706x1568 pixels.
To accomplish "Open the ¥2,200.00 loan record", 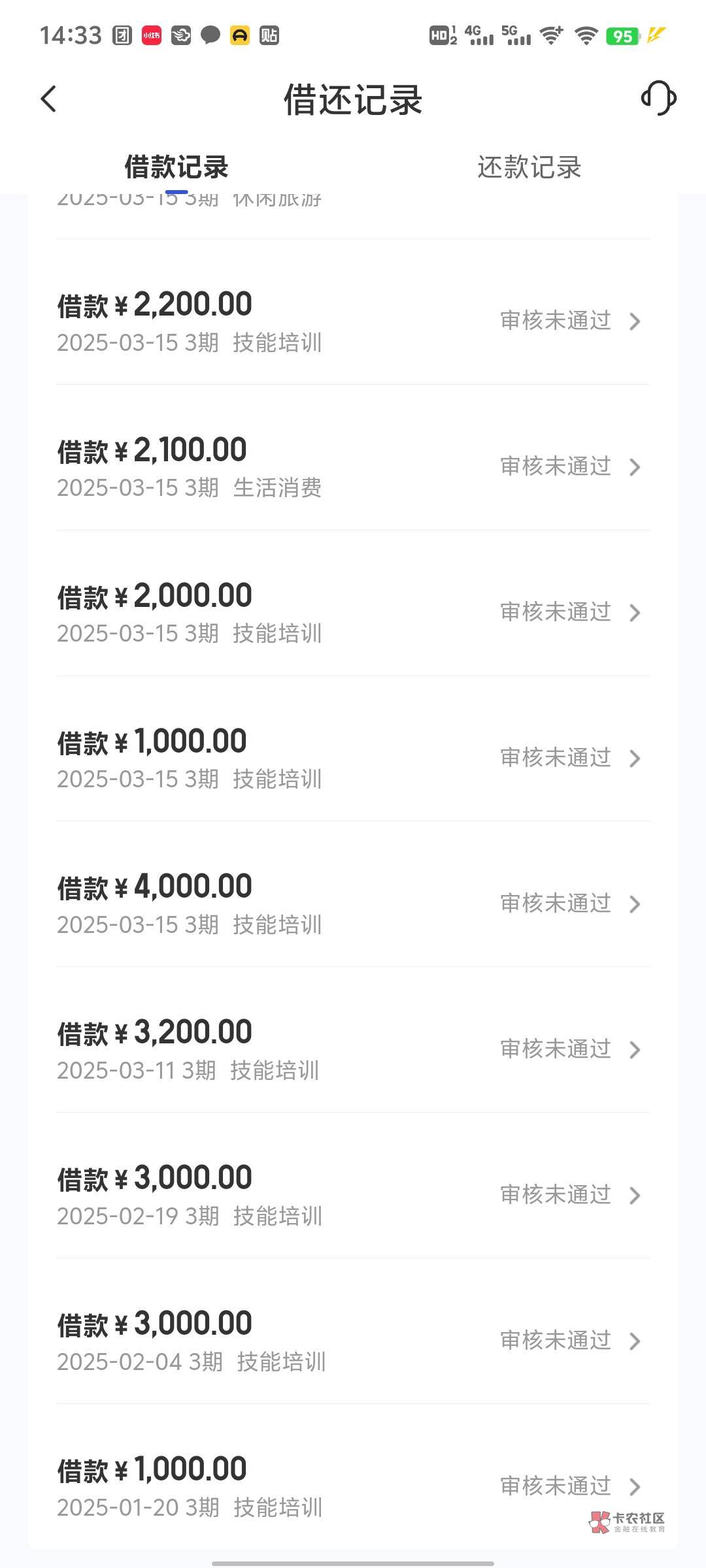I will tap(353, 321).
